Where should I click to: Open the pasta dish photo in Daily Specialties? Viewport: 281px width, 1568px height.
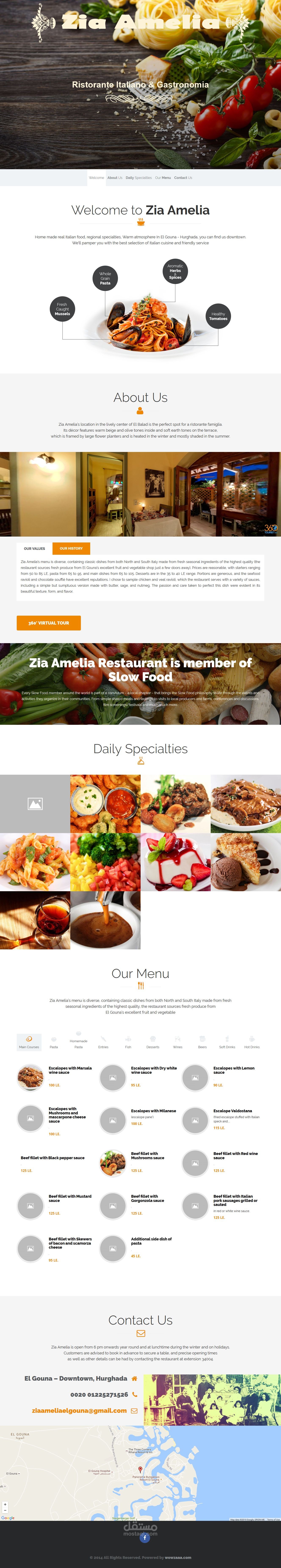pyautogui.click(x=35, y=862)
